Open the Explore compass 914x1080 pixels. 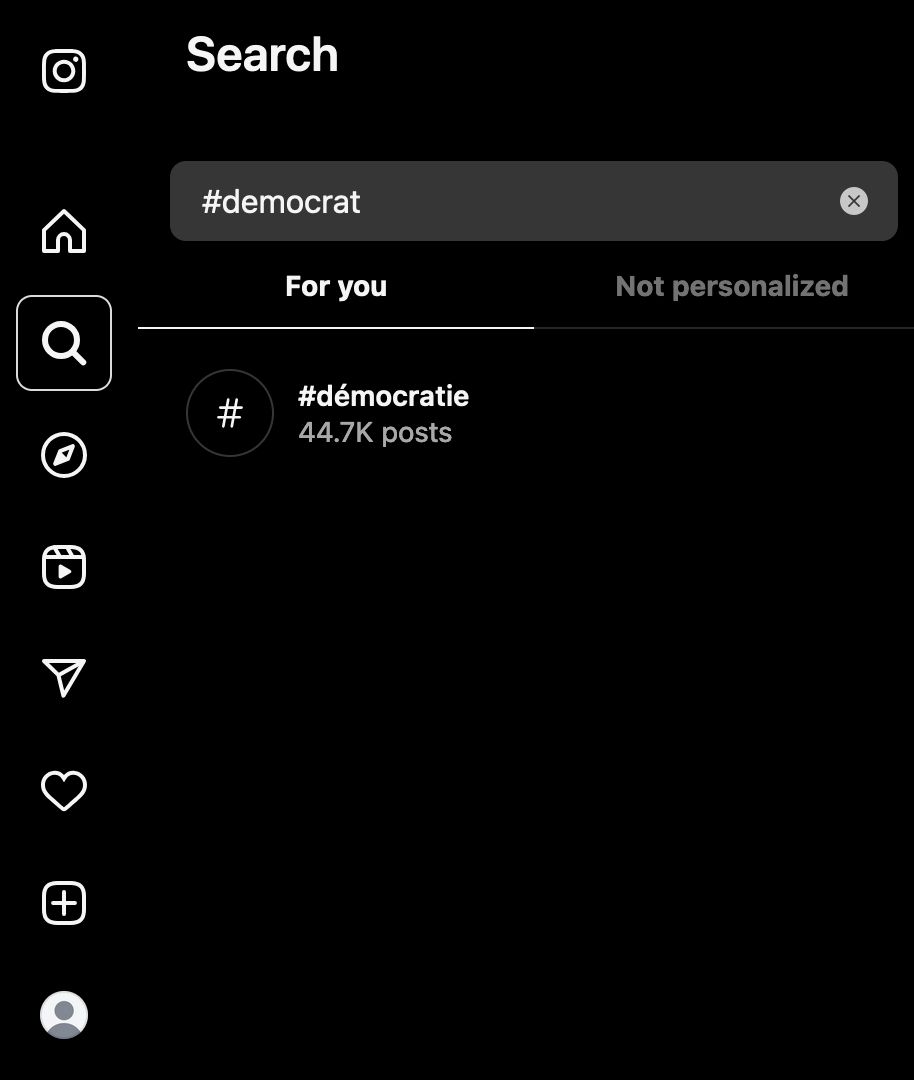pyautogui.click(x=64, y=455)
